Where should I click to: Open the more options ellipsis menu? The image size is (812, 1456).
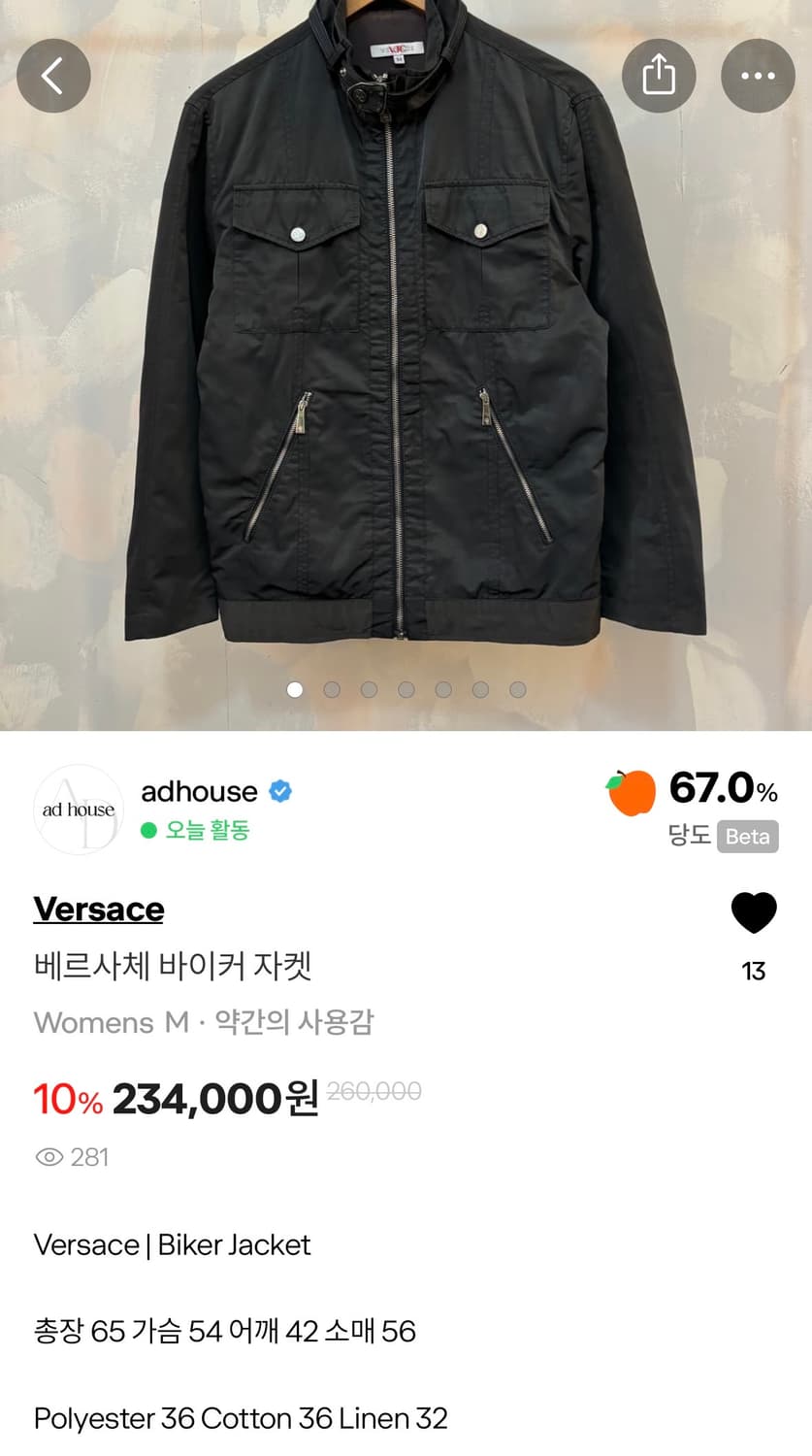[x=758, y=75]
